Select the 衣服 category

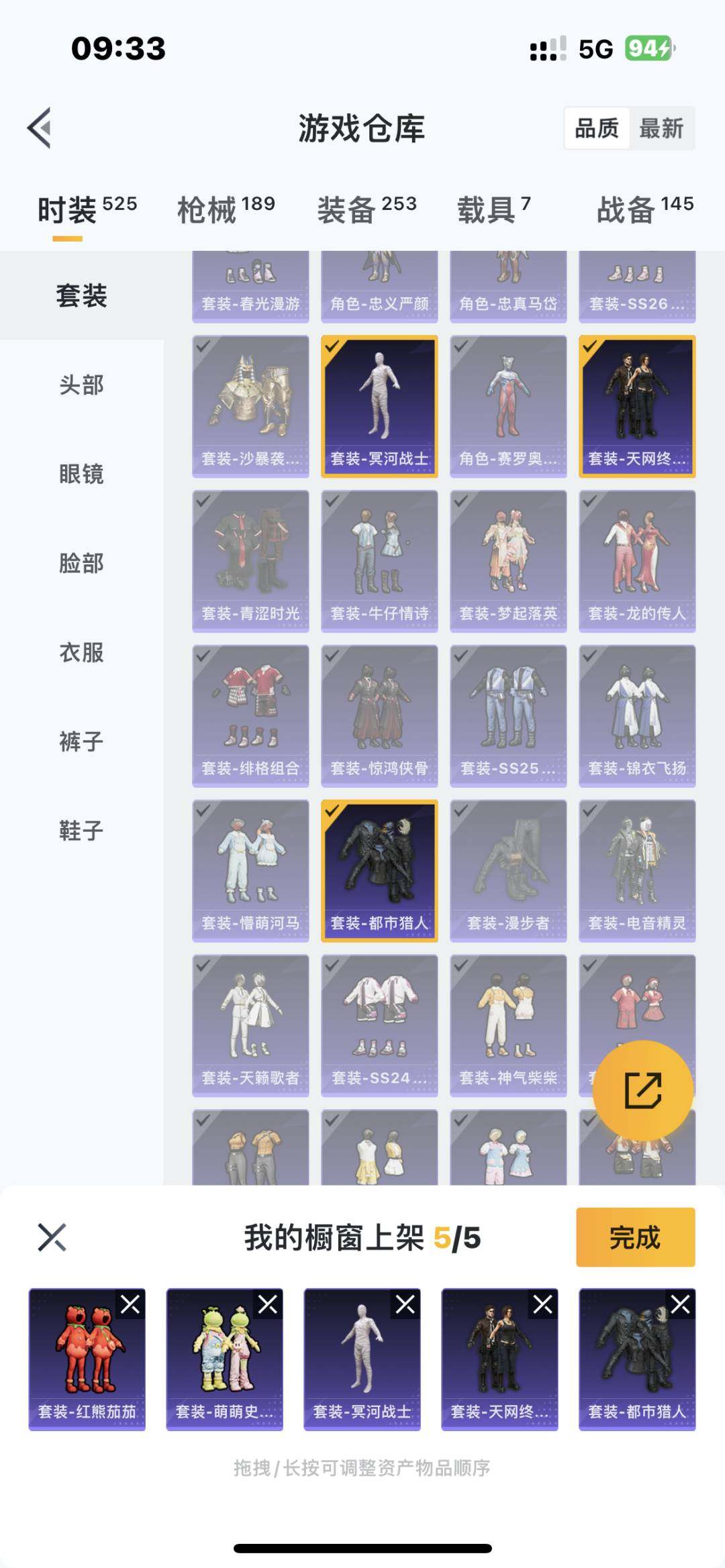[81, 652]
